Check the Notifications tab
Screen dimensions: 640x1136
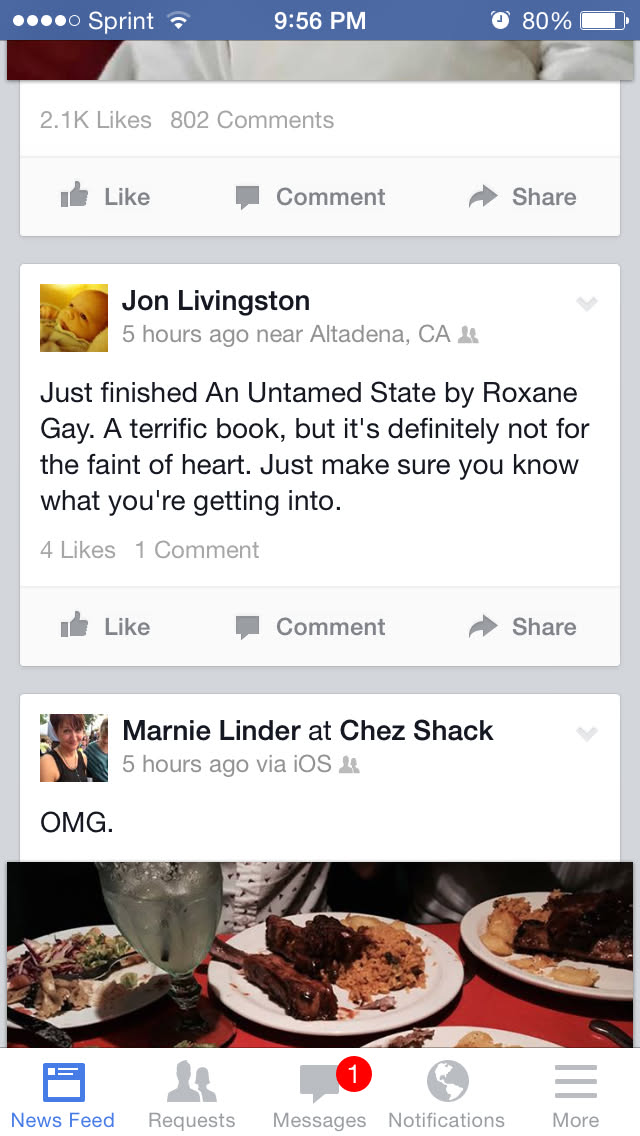[447, 1094]
